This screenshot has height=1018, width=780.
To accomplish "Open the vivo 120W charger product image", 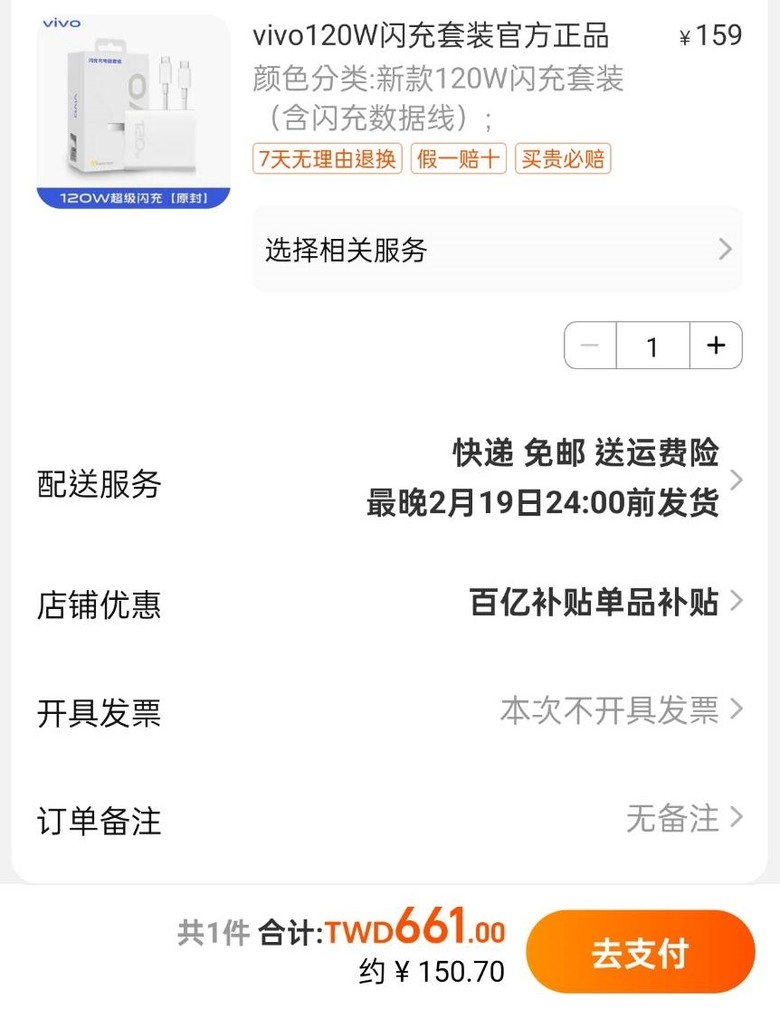I will point(134,111).
